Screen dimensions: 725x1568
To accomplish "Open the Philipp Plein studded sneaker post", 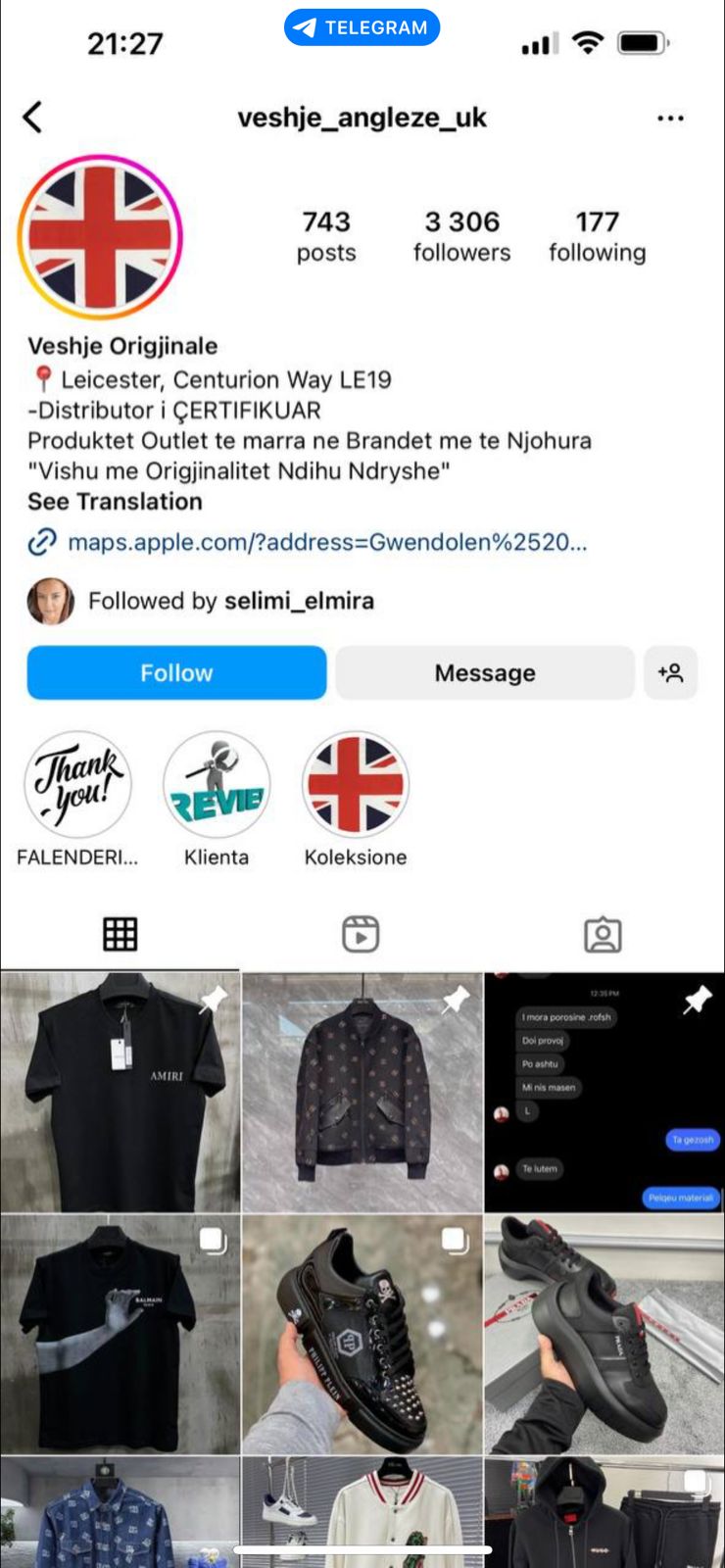I will [362, 1335].
